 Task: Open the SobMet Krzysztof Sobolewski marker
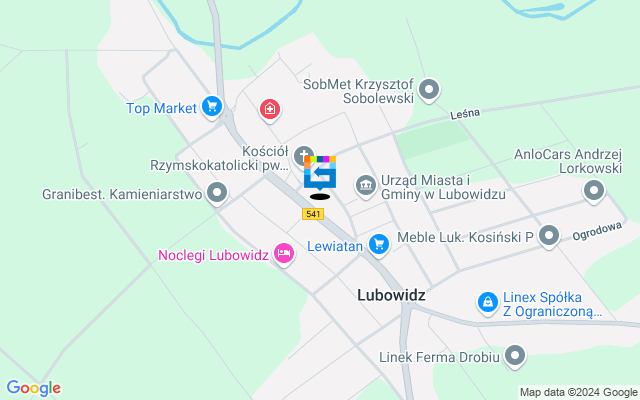point(429,91)
